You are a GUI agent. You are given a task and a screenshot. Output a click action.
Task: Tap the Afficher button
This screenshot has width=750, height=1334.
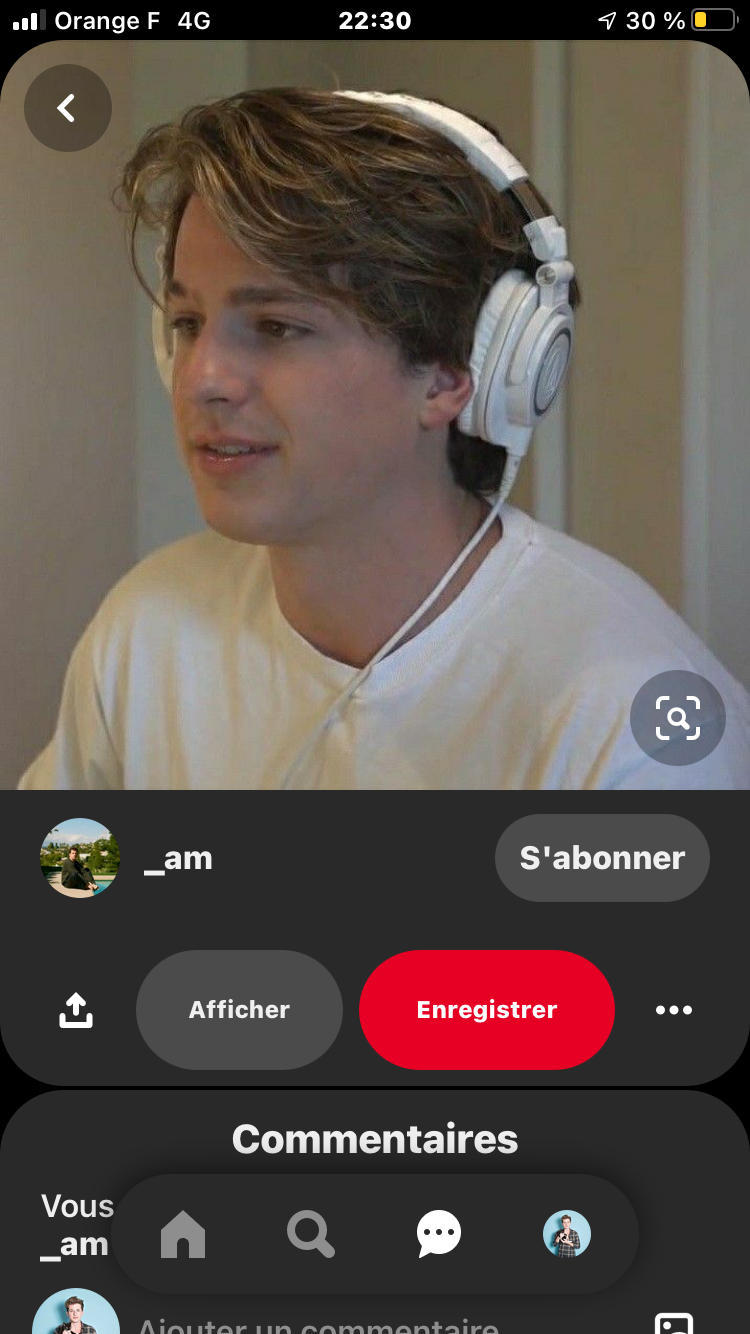tap(239, 1010)
